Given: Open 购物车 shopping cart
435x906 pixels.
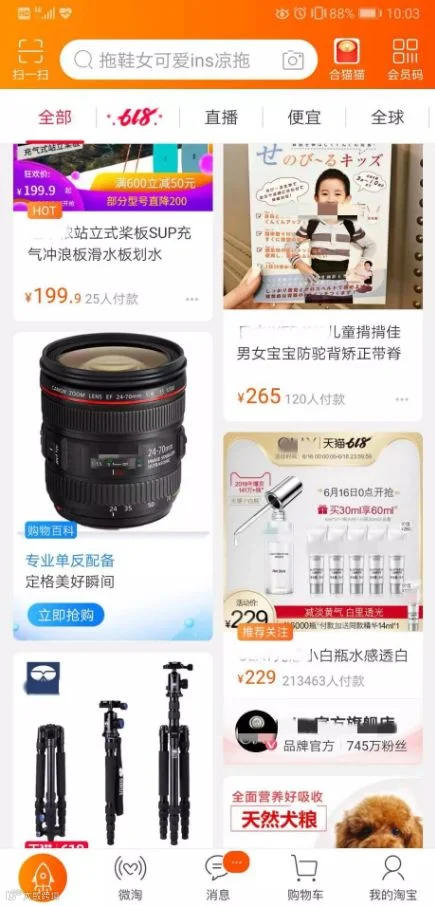Looking at the screenshot, I should coord(304,878).
